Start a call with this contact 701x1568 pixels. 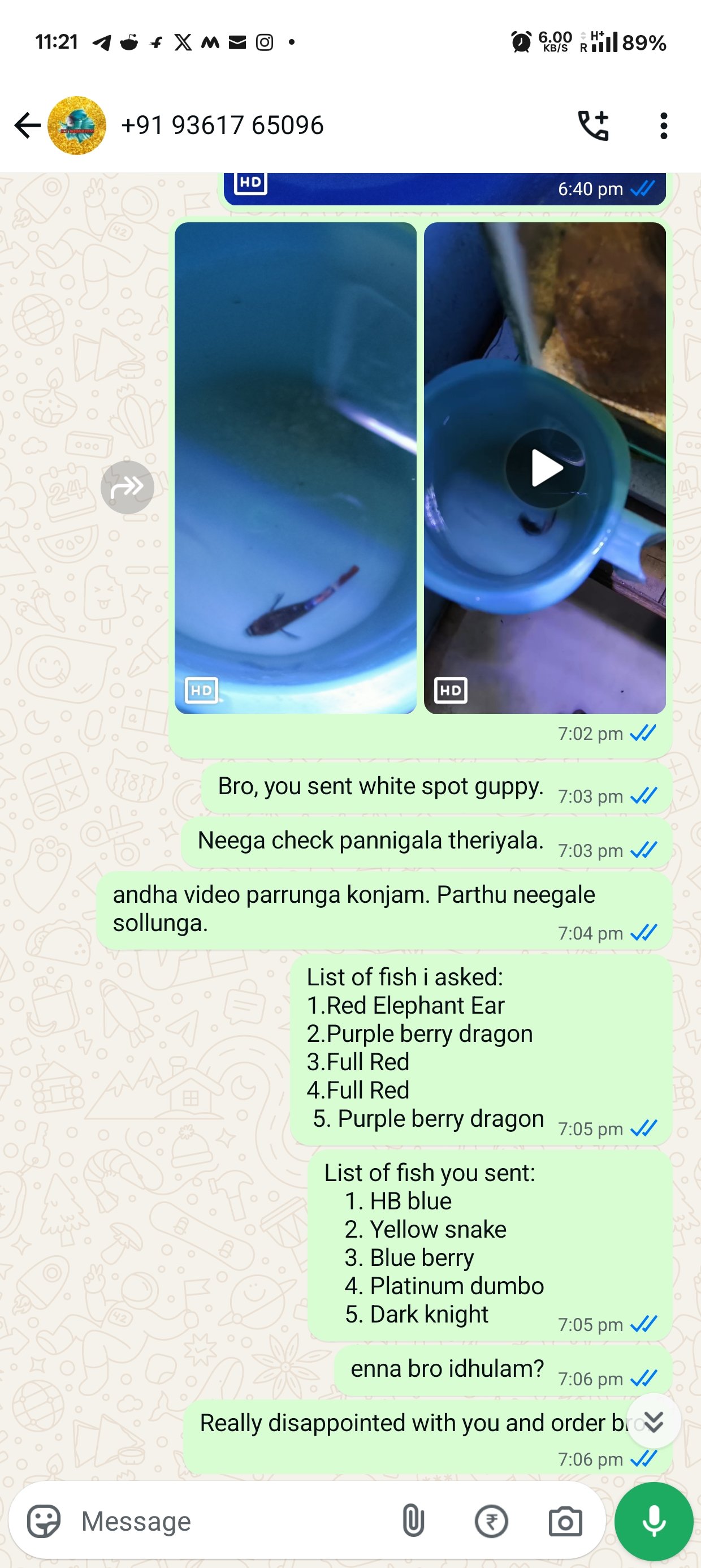(x=593, y=126)
